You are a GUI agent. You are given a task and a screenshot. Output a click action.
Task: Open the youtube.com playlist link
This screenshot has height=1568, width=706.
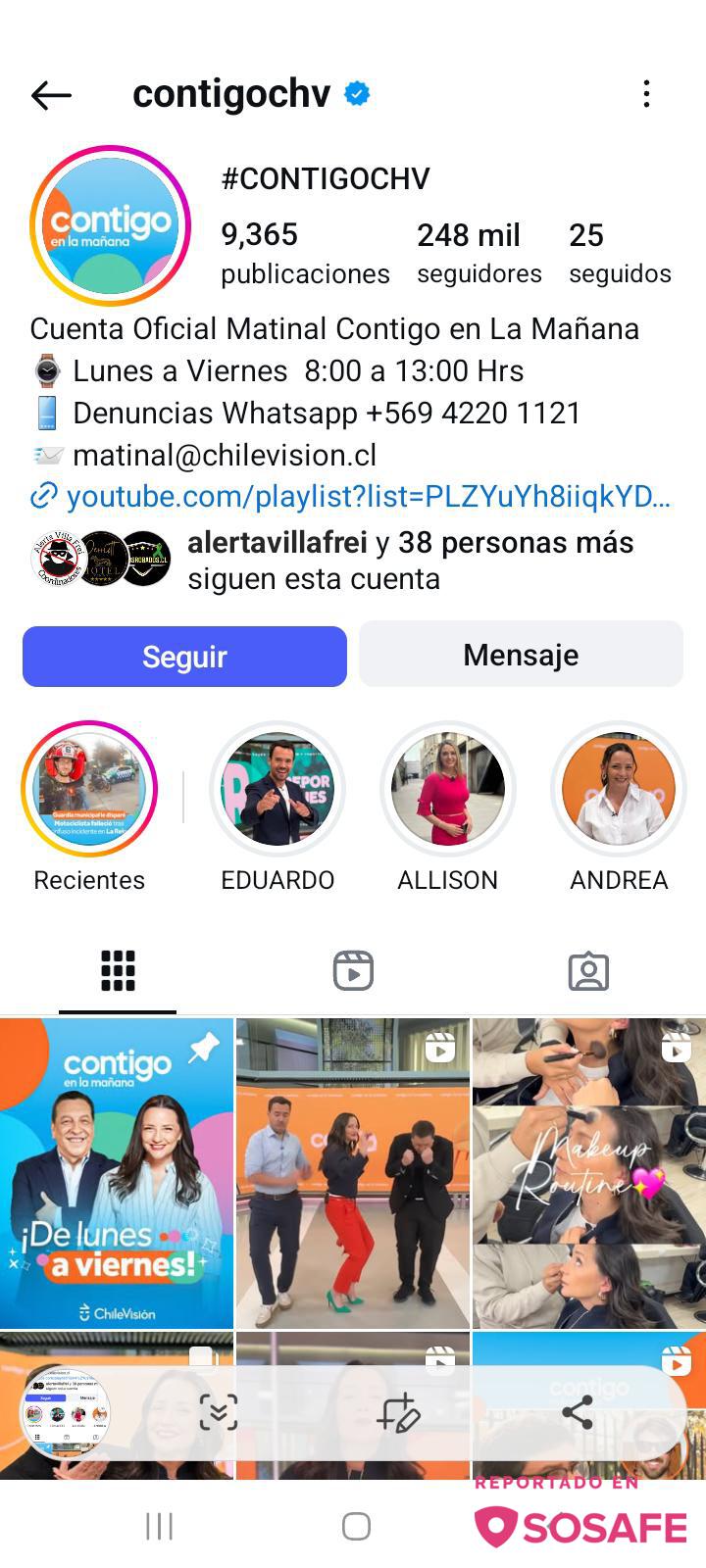coord(368,497)
